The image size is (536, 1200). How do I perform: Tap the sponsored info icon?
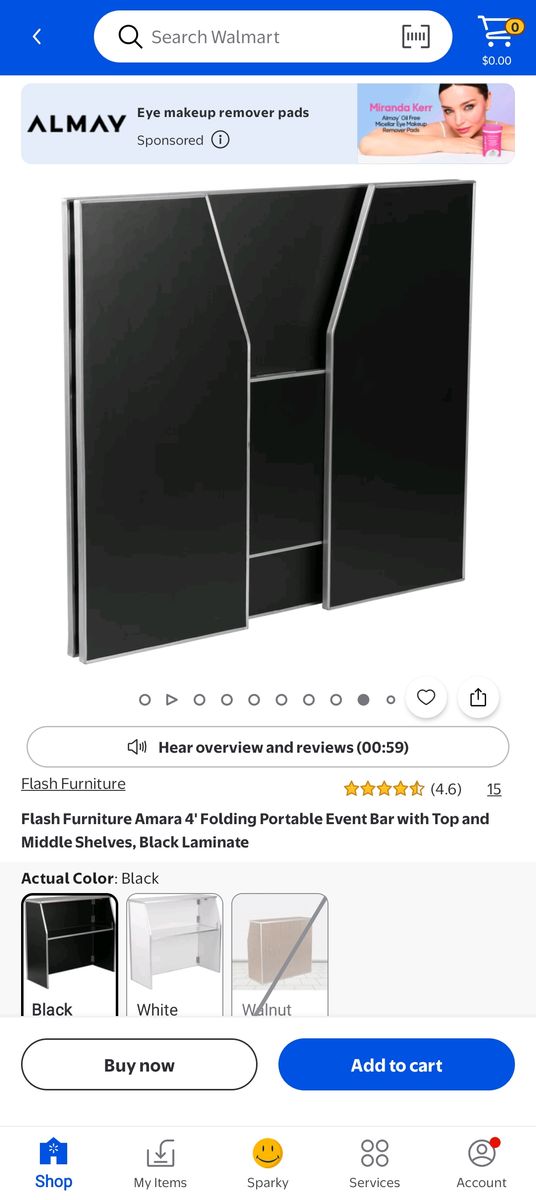(220, 140)
